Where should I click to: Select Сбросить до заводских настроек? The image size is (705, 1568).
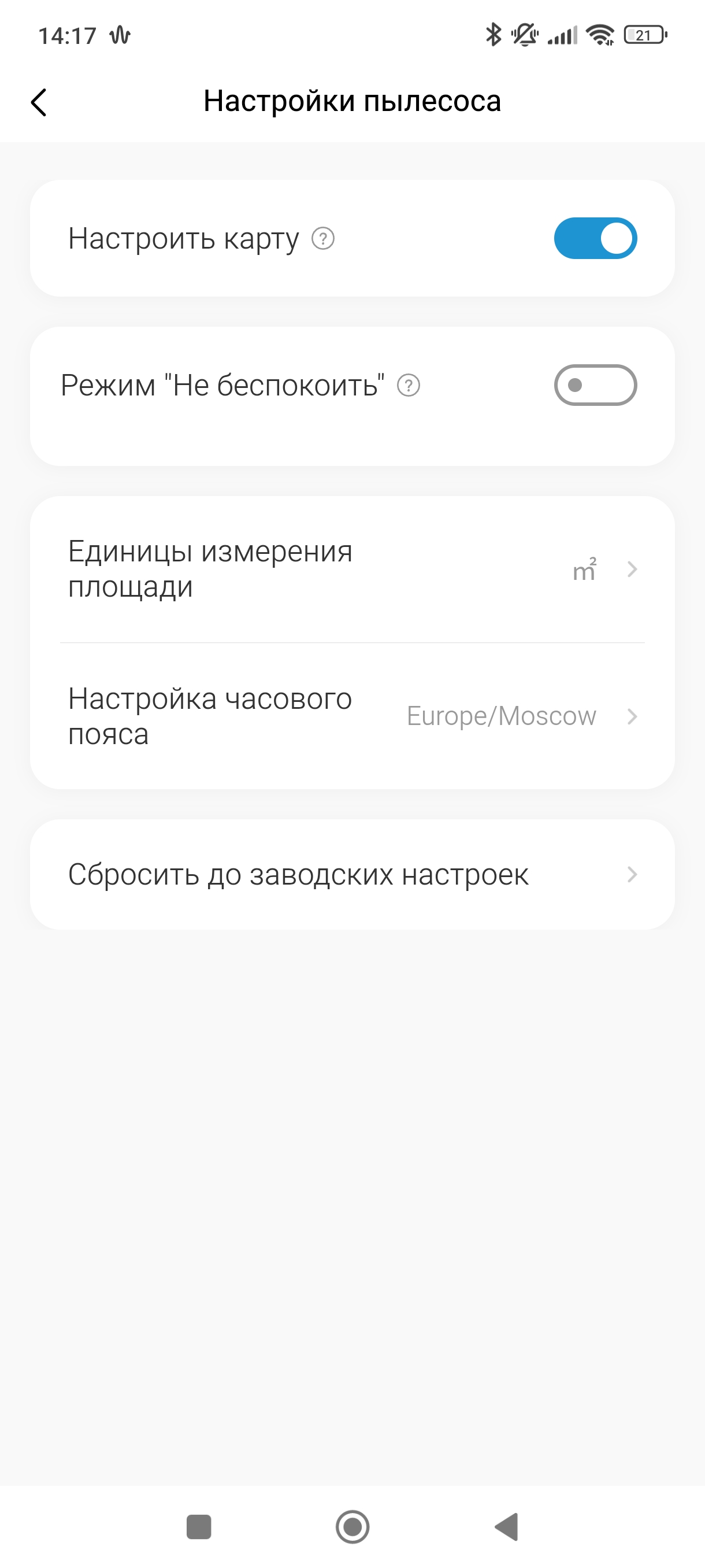352,875
